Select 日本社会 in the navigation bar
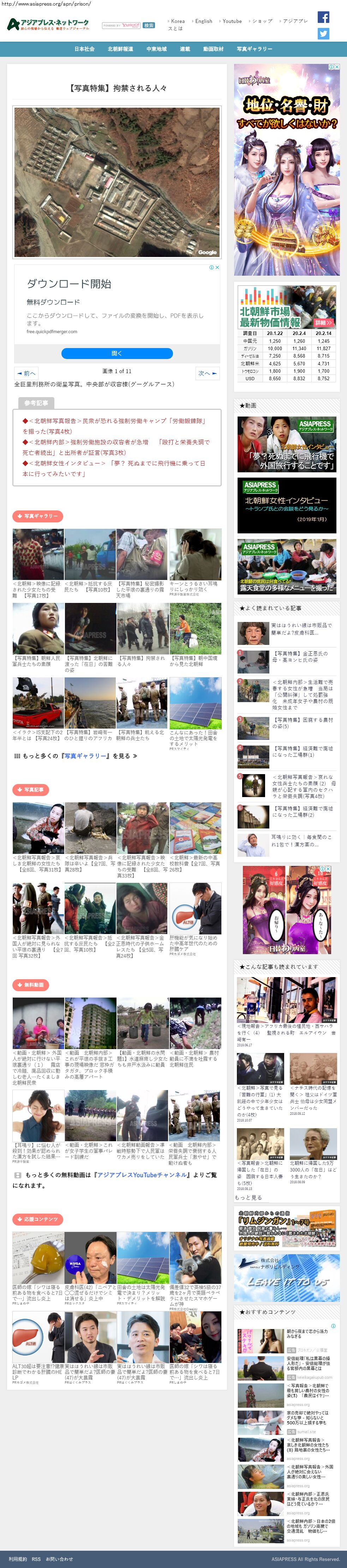The width and height of the screenshot is (347, 1568). [85, 49]
